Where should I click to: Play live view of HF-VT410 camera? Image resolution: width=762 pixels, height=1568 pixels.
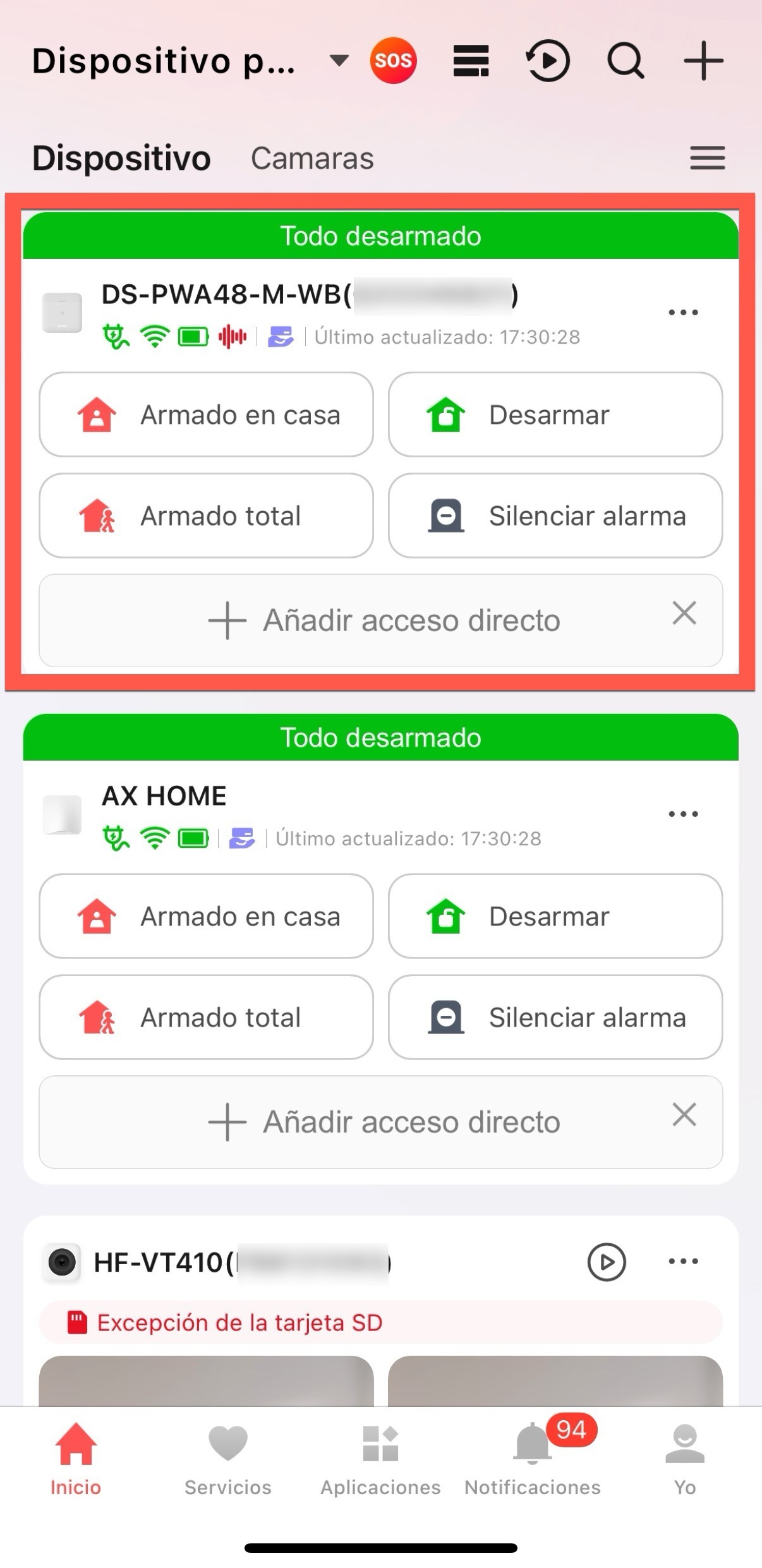click(x=607, y=1262)
